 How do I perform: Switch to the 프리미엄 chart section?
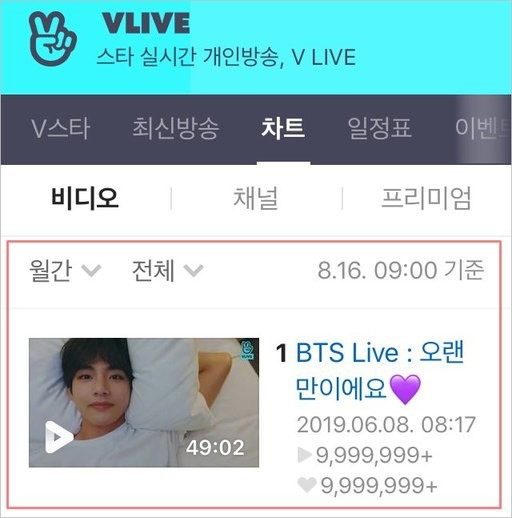426,198
